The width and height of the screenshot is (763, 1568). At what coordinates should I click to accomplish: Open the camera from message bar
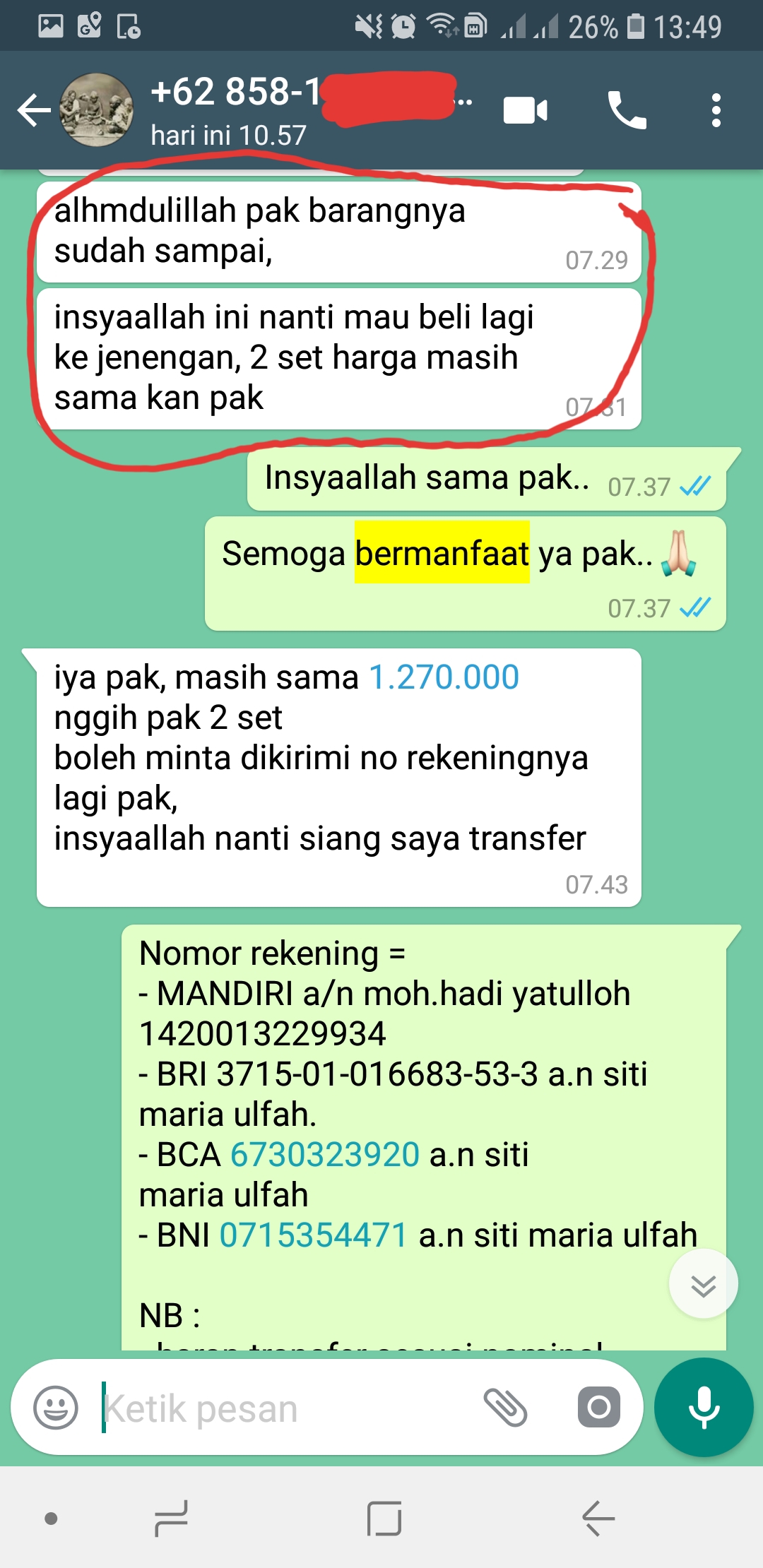pyautogui.click(x=598, y=1408)
